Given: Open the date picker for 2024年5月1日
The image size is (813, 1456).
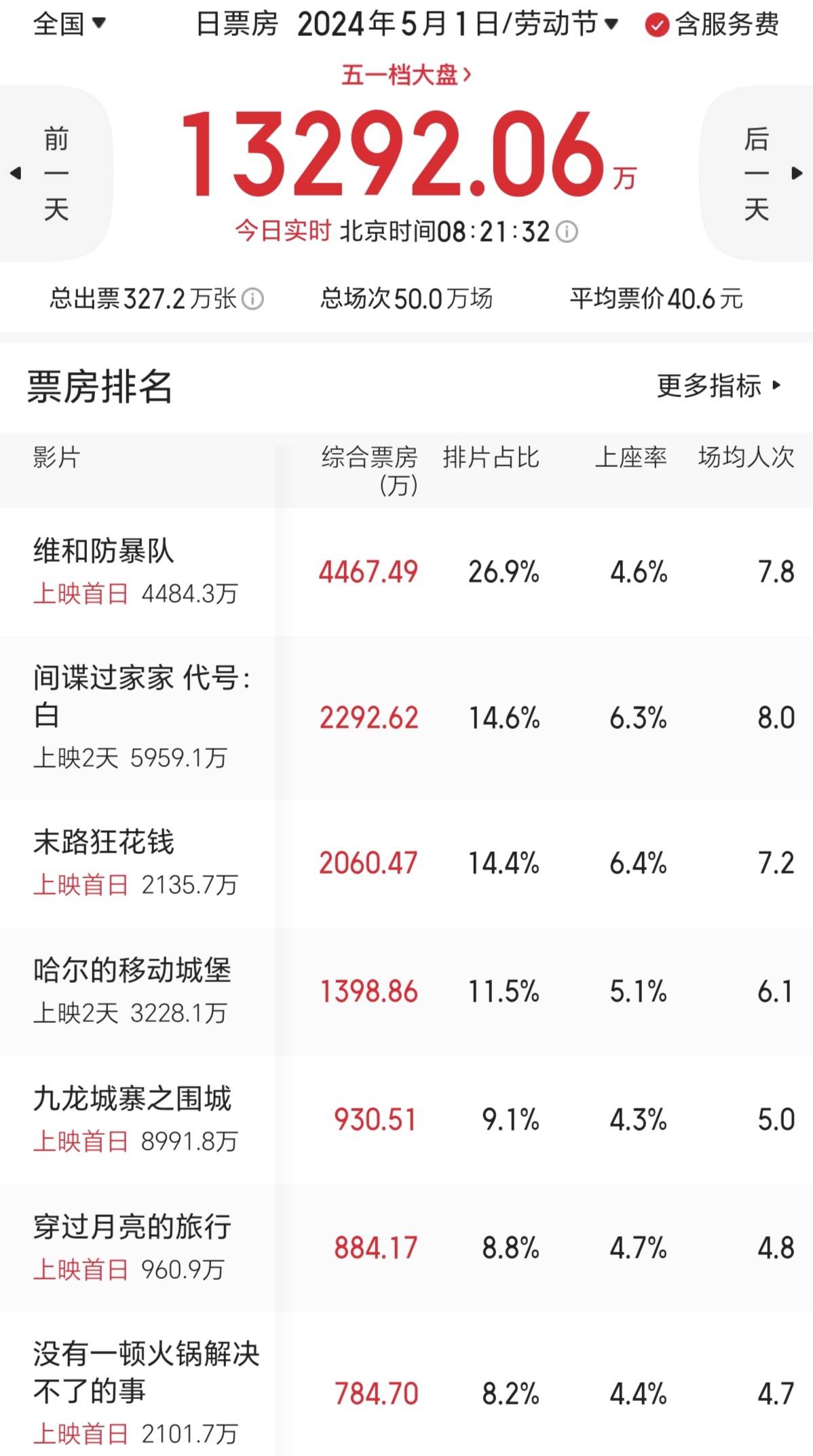Looking at the screenshot, I should click(457, 25).
